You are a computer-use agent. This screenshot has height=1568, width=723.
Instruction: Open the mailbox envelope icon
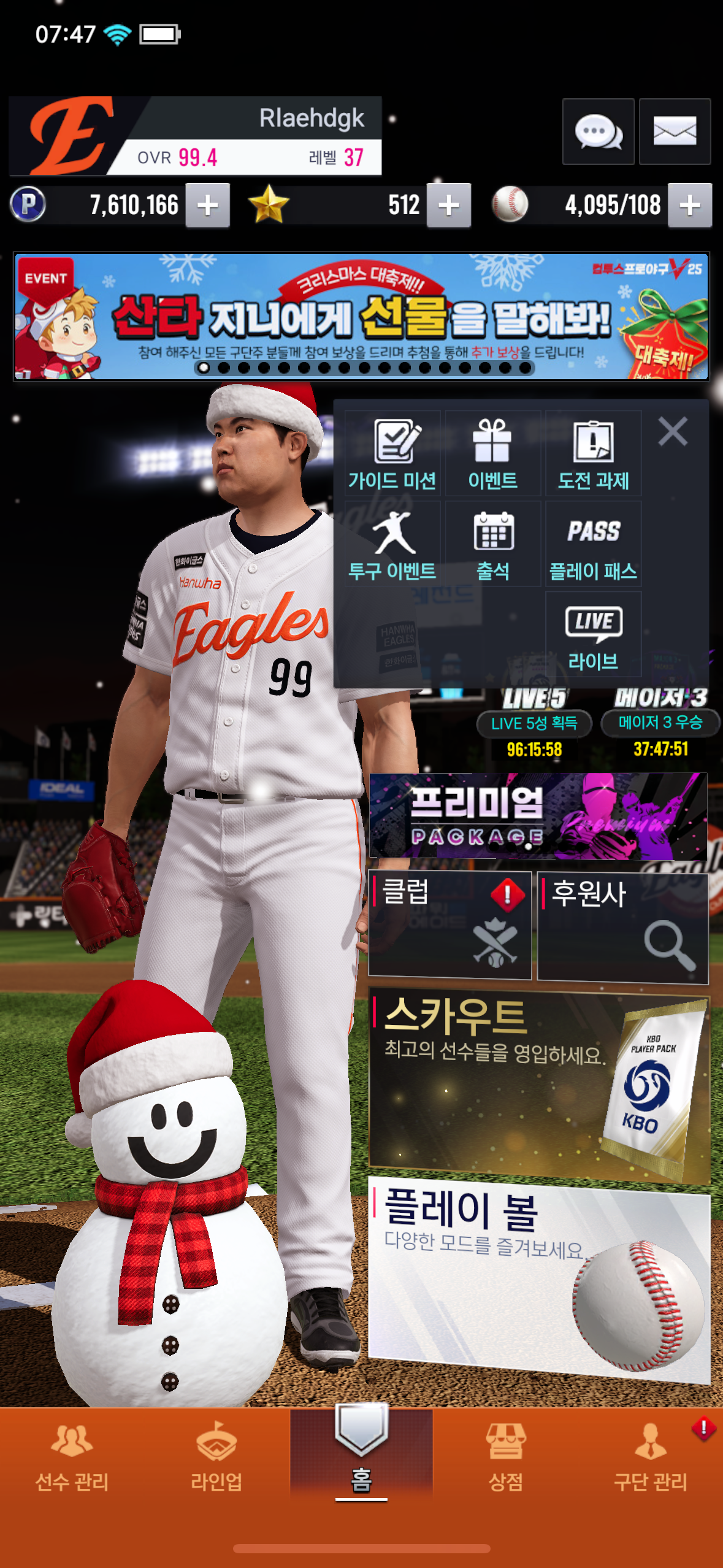click(675, 131)
